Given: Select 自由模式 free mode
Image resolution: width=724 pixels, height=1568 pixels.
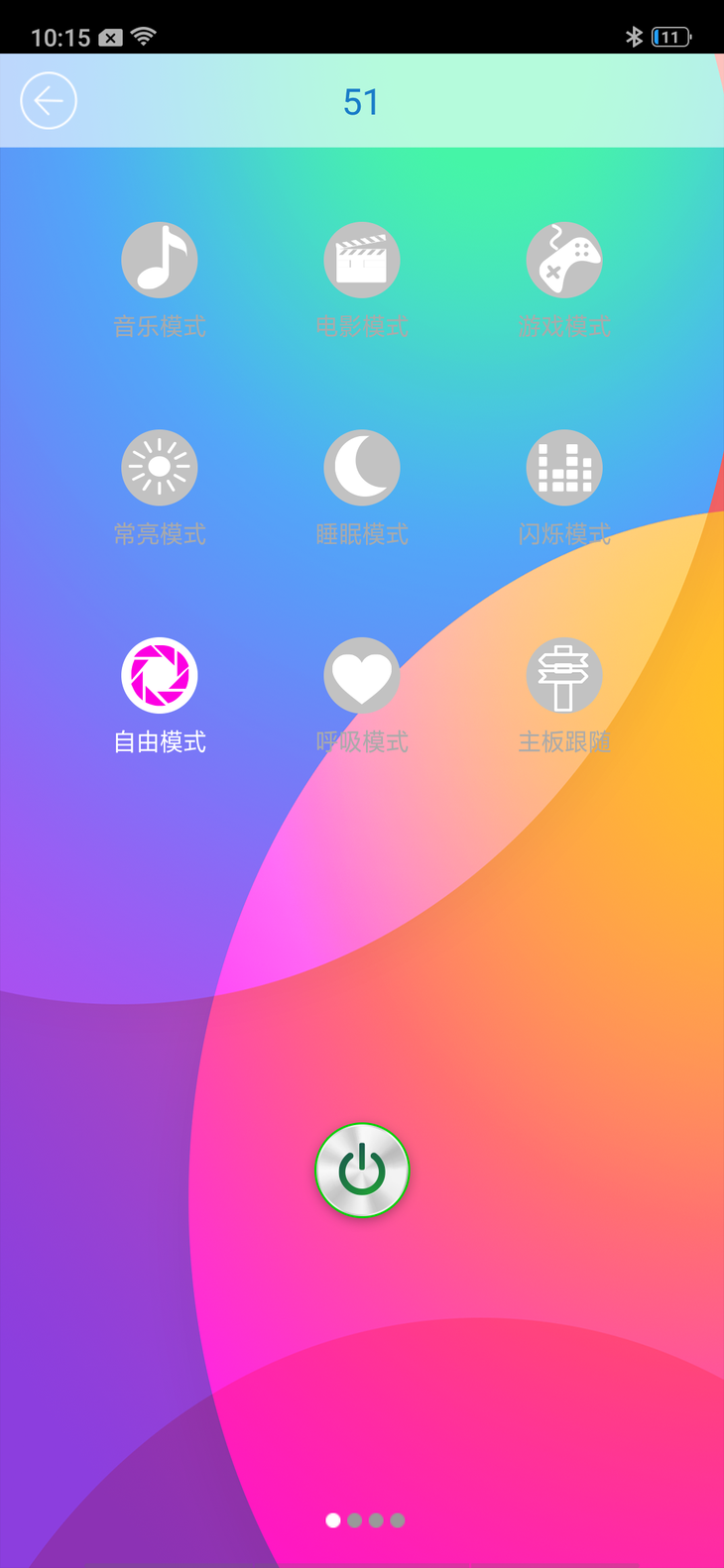Looking at the screenshot, I should (x=160, y=676).
